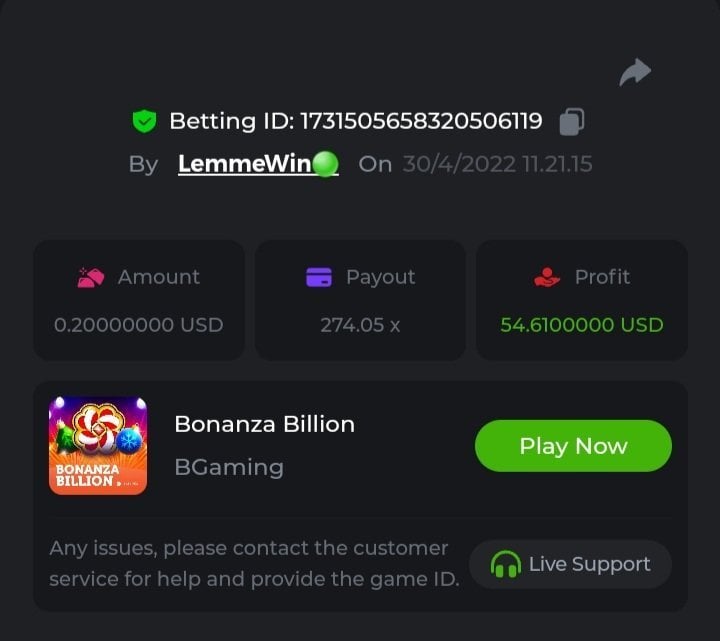This screenshot has height=641, width=720.
Task: Copy the Betting ID
Action: 572,122
